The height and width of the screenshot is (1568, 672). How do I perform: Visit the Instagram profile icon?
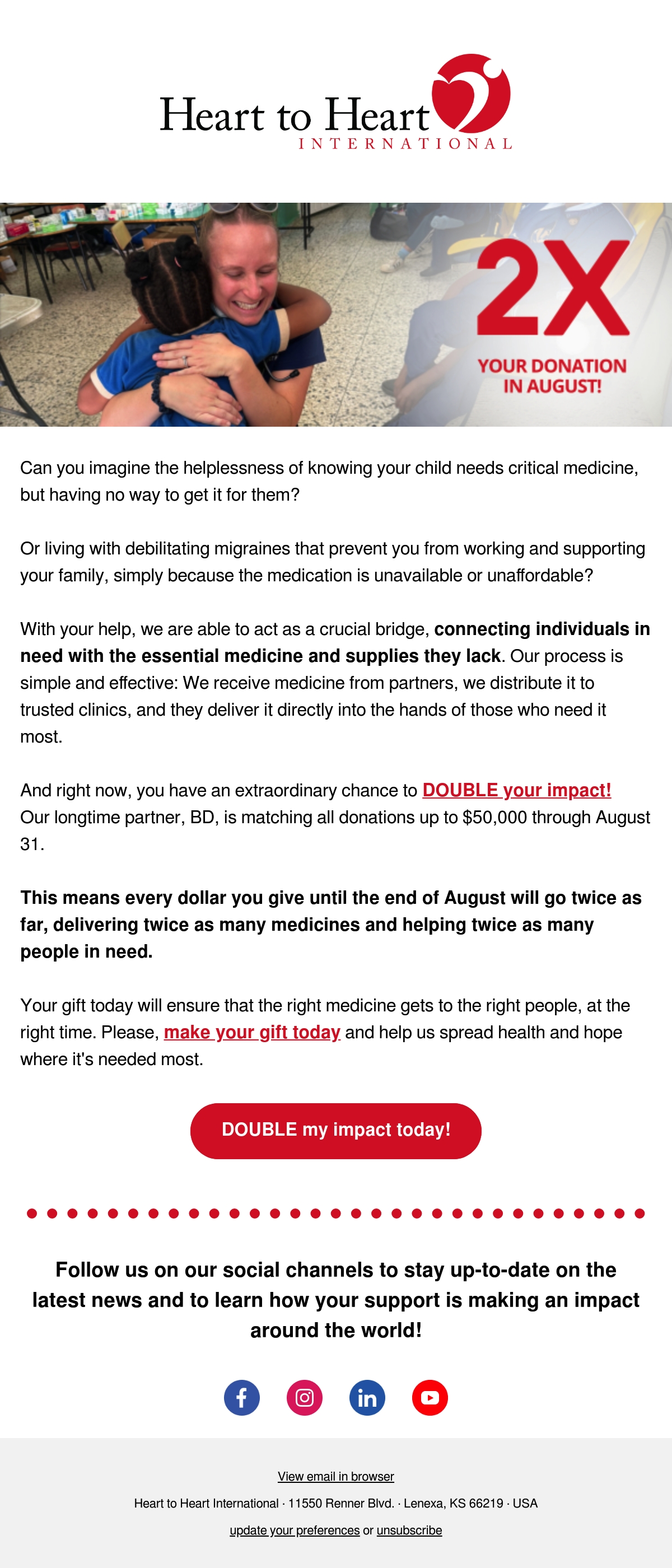tap(304, 1397)
